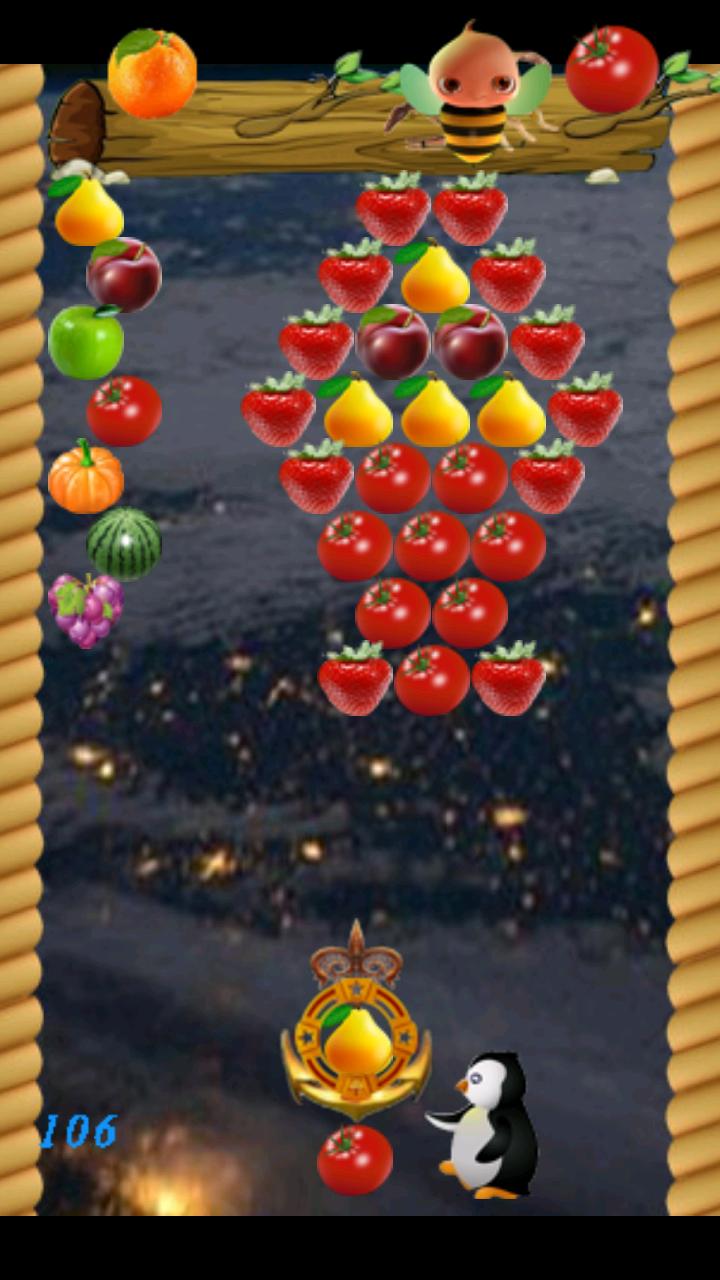
Task: Click the strawberry at the bottom of the cluster
Action: coord(355,675)
